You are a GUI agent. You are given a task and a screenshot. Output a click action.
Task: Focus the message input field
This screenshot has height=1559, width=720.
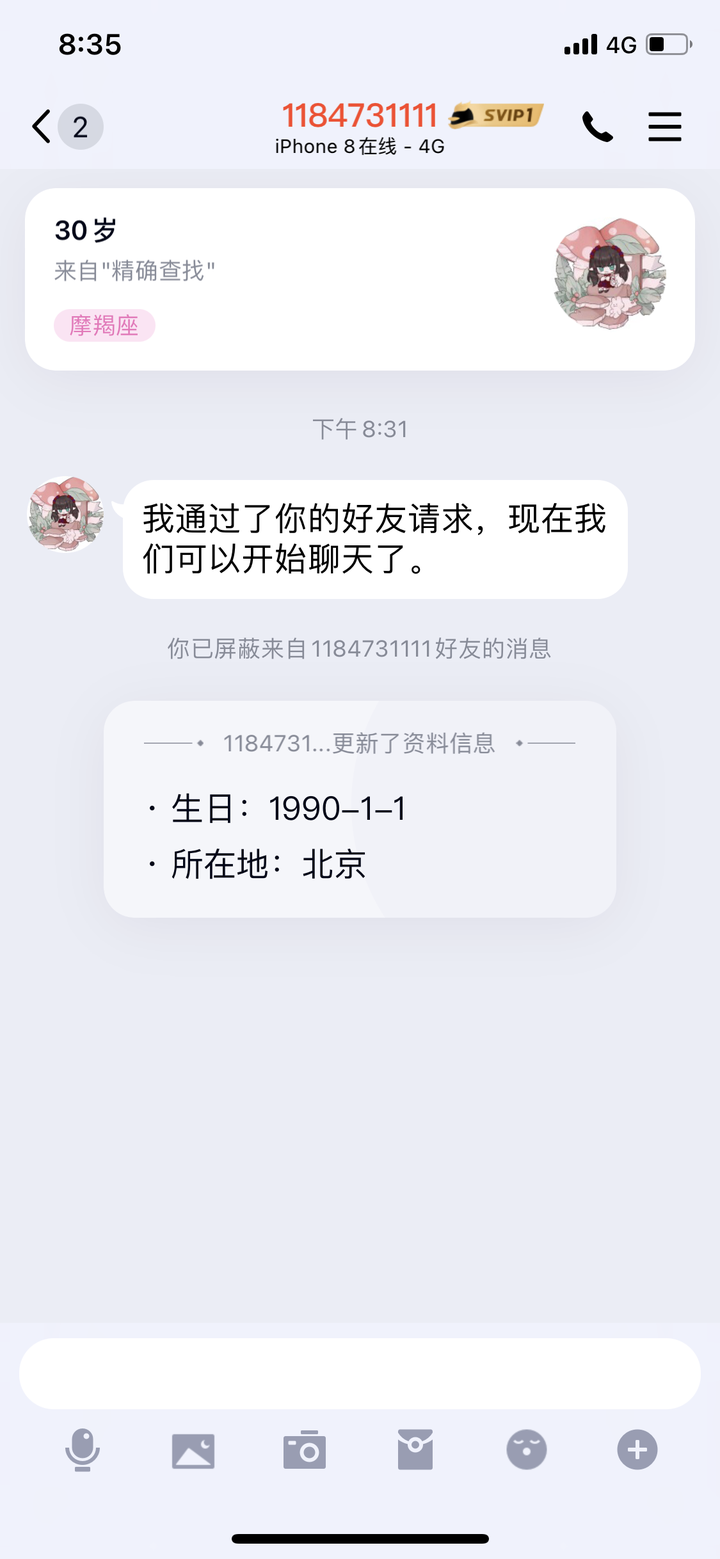359,1374
